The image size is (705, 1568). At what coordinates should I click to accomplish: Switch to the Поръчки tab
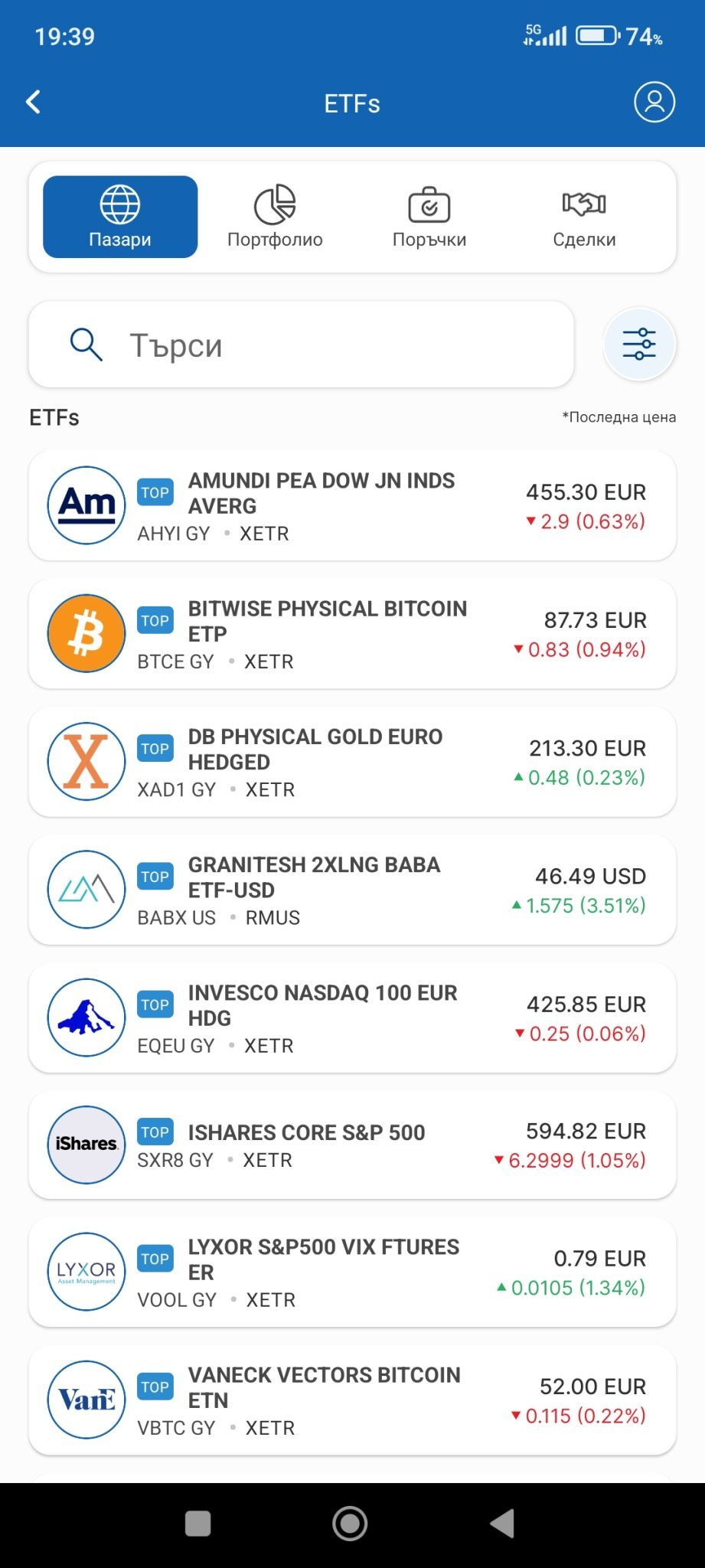[429, 217]
